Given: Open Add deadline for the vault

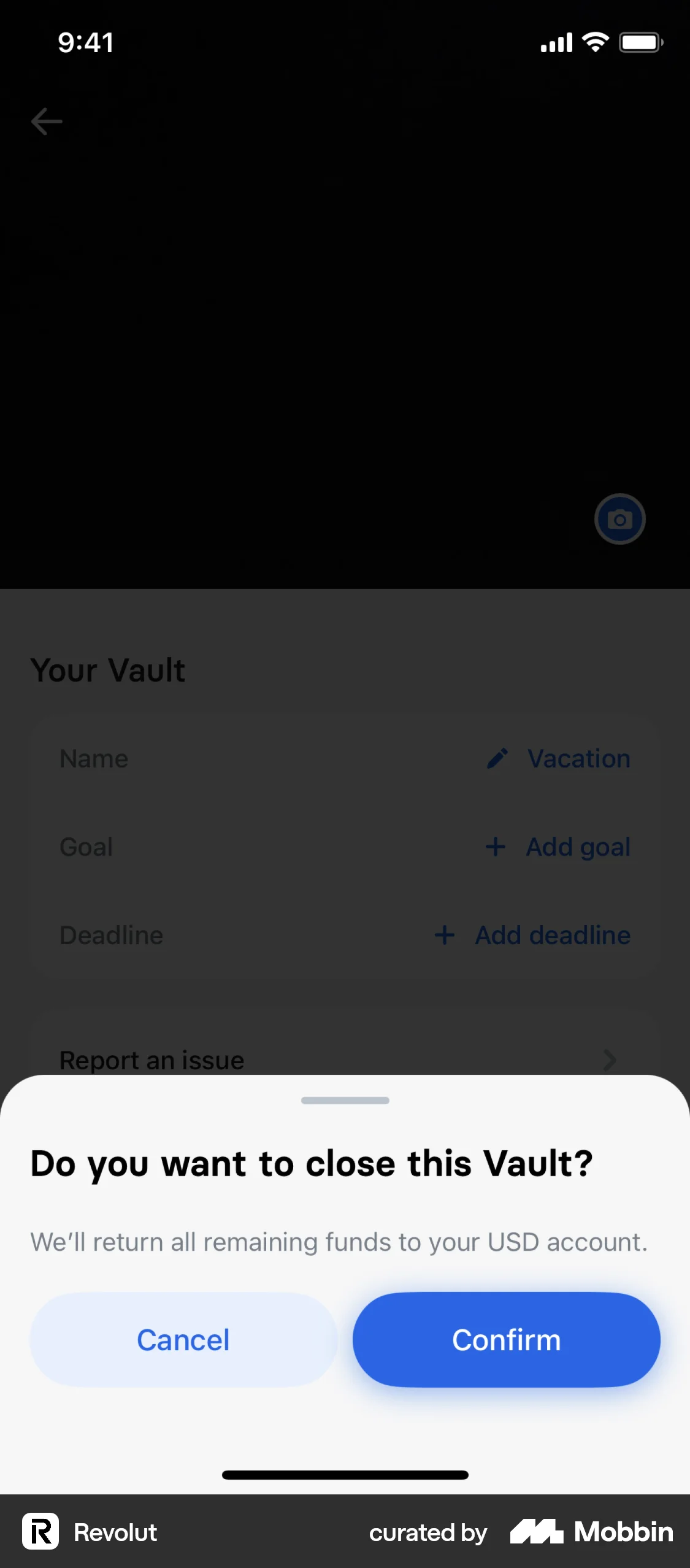Looking at the screenshot, I should (x=551, y=936).
